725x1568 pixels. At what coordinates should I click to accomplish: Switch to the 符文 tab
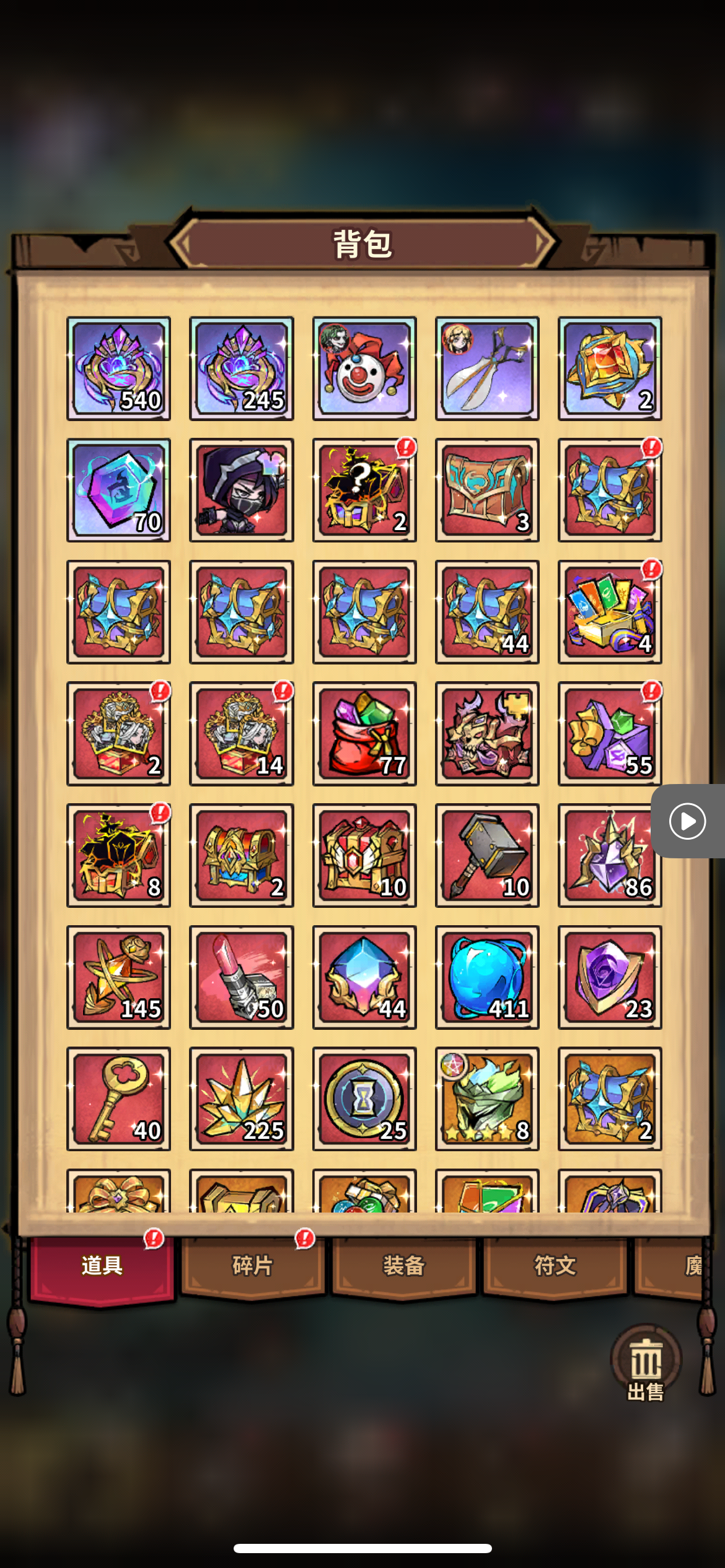coord(555,1265)
